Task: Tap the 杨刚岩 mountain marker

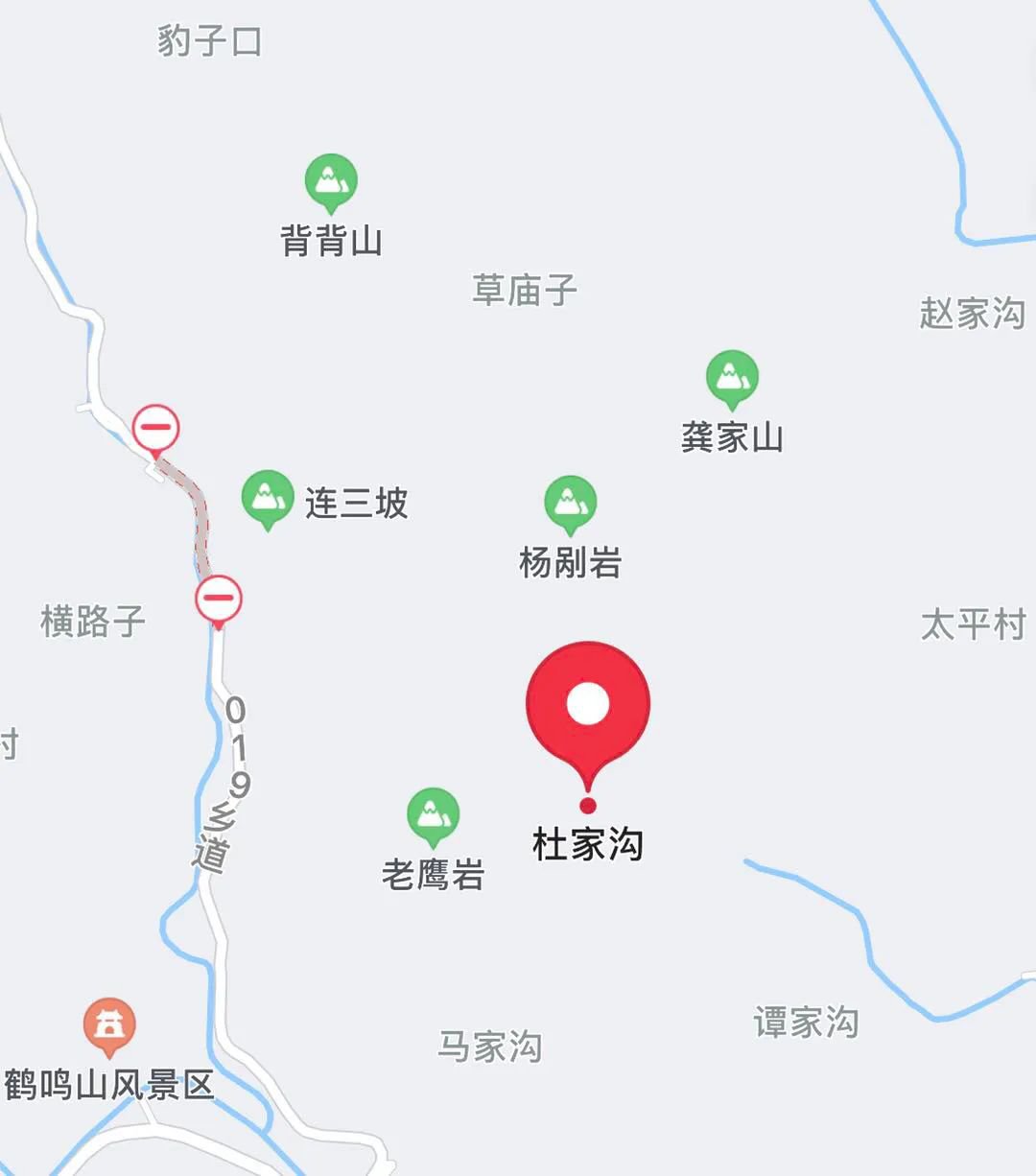Action: [x=571, y=503]
